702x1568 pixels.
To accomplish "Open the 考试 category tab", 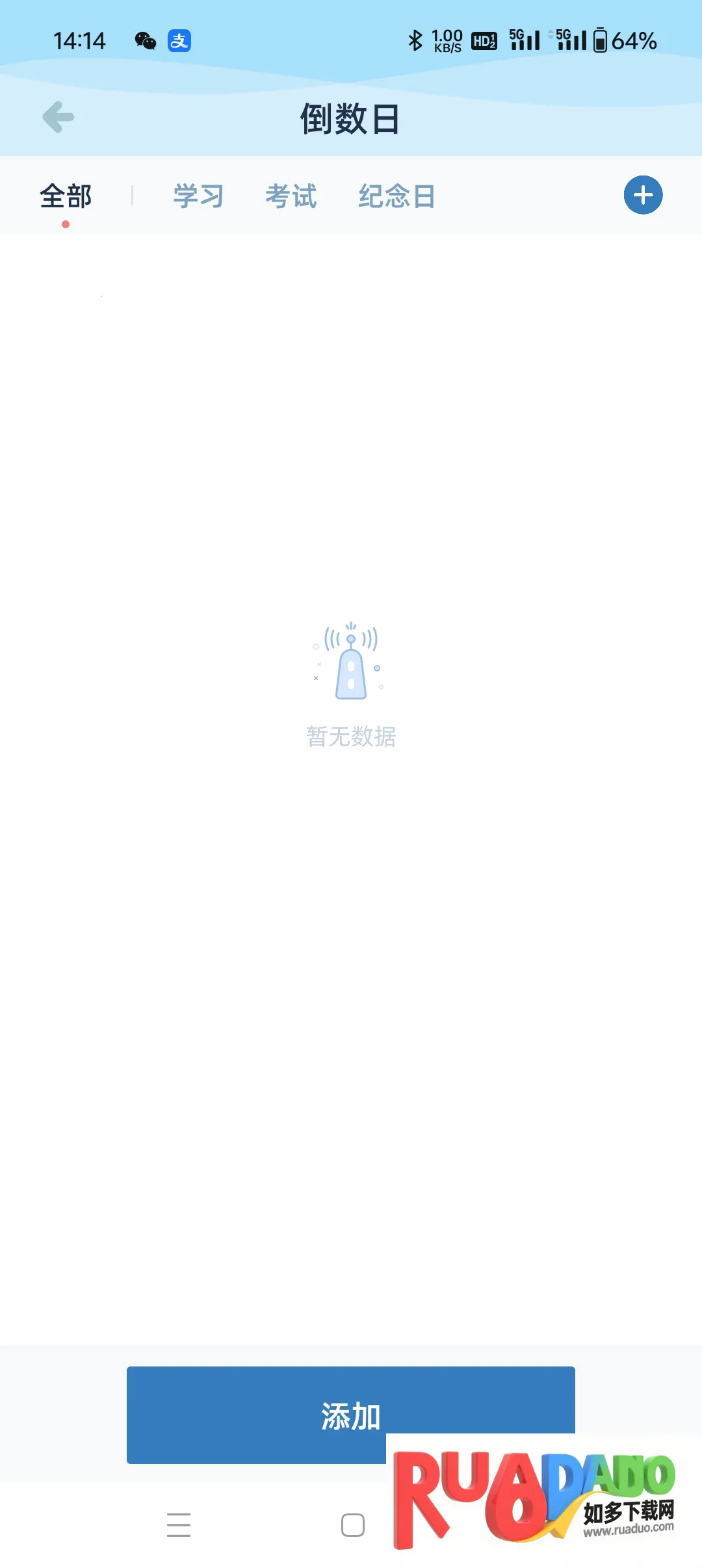I will (x=291, y=196).
